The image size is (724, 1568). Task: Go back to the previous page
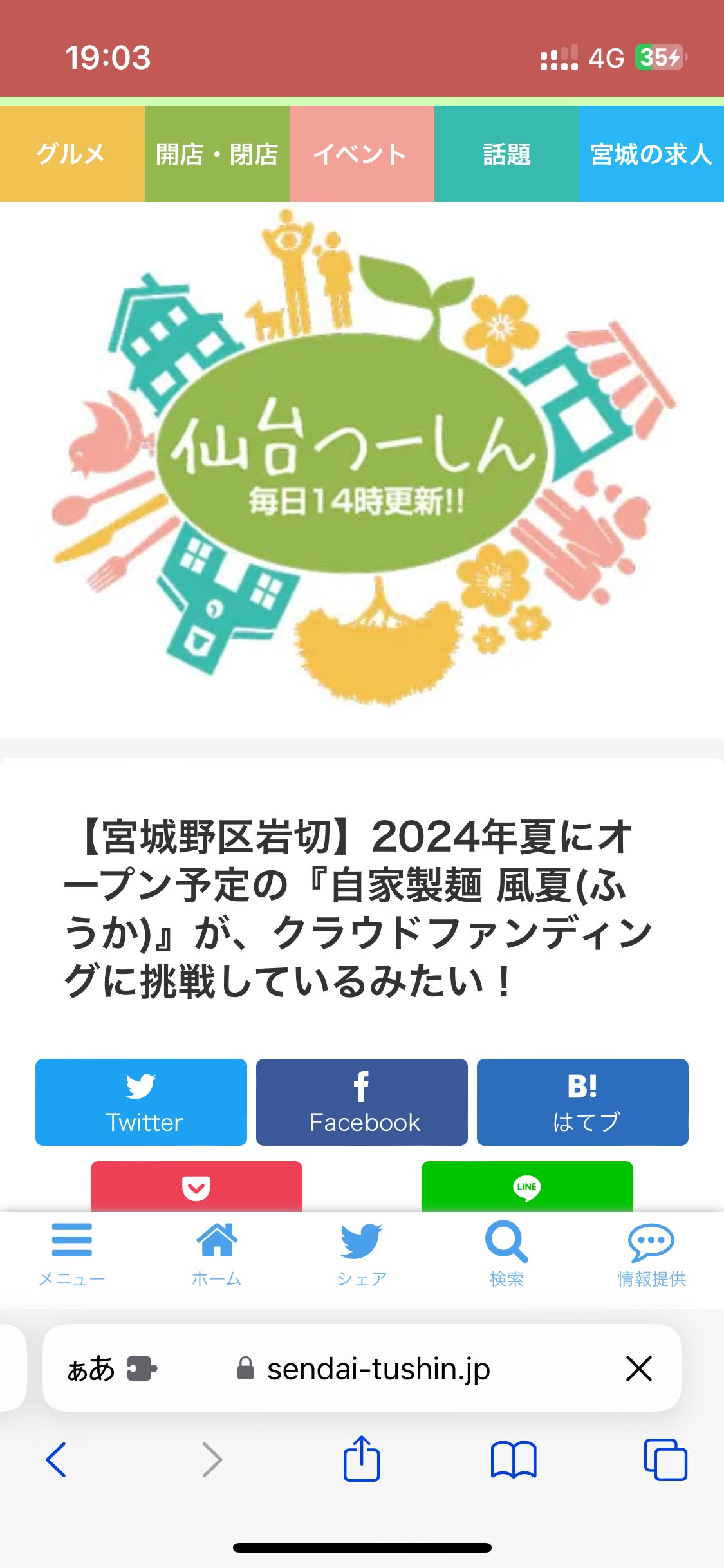56,1459
